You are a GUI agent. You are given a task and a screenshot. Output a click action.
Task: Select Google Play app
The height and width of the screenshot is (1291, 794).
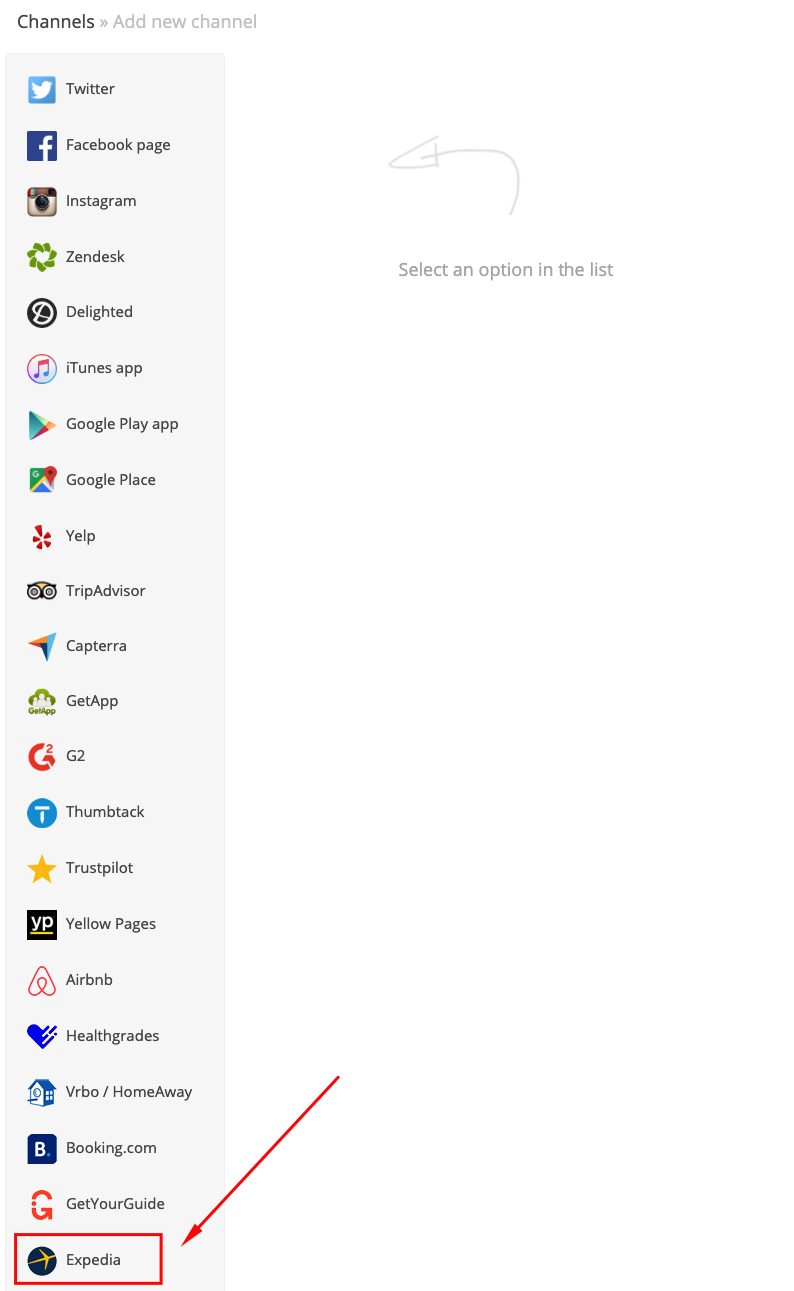click(x=115, y=424)
